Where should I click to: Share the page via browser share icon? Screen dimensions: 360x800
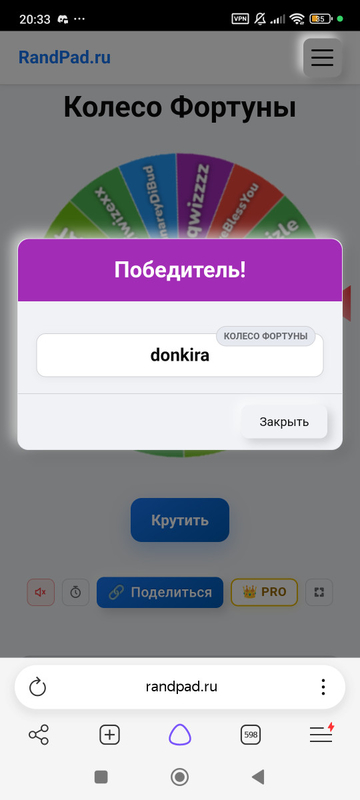click(x=39, y=735)
